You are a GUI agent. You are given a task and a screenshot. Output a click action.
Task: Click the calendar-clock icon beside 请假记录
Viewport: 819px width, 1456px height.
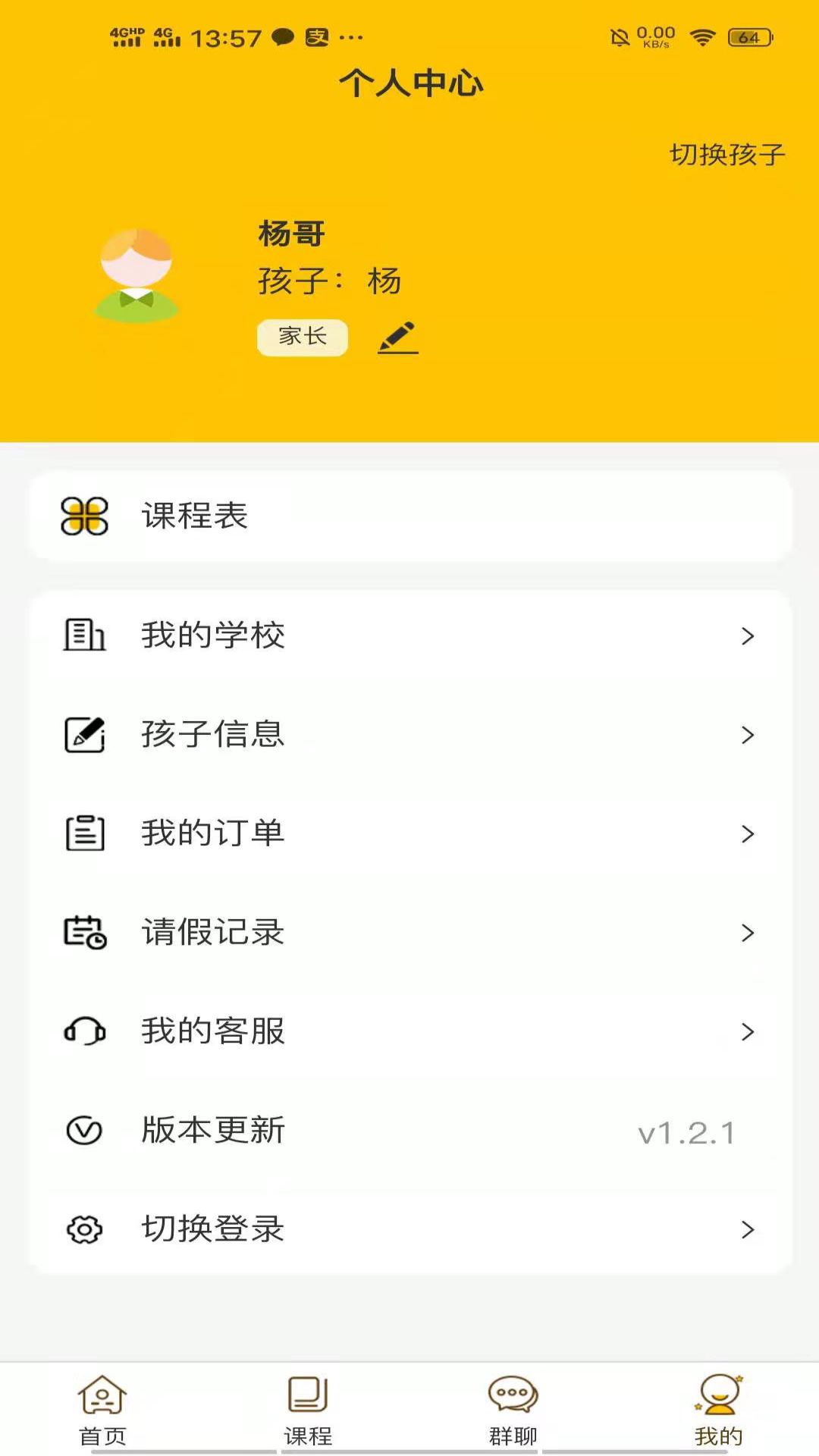pyautogui.click(x=83, y=931)
